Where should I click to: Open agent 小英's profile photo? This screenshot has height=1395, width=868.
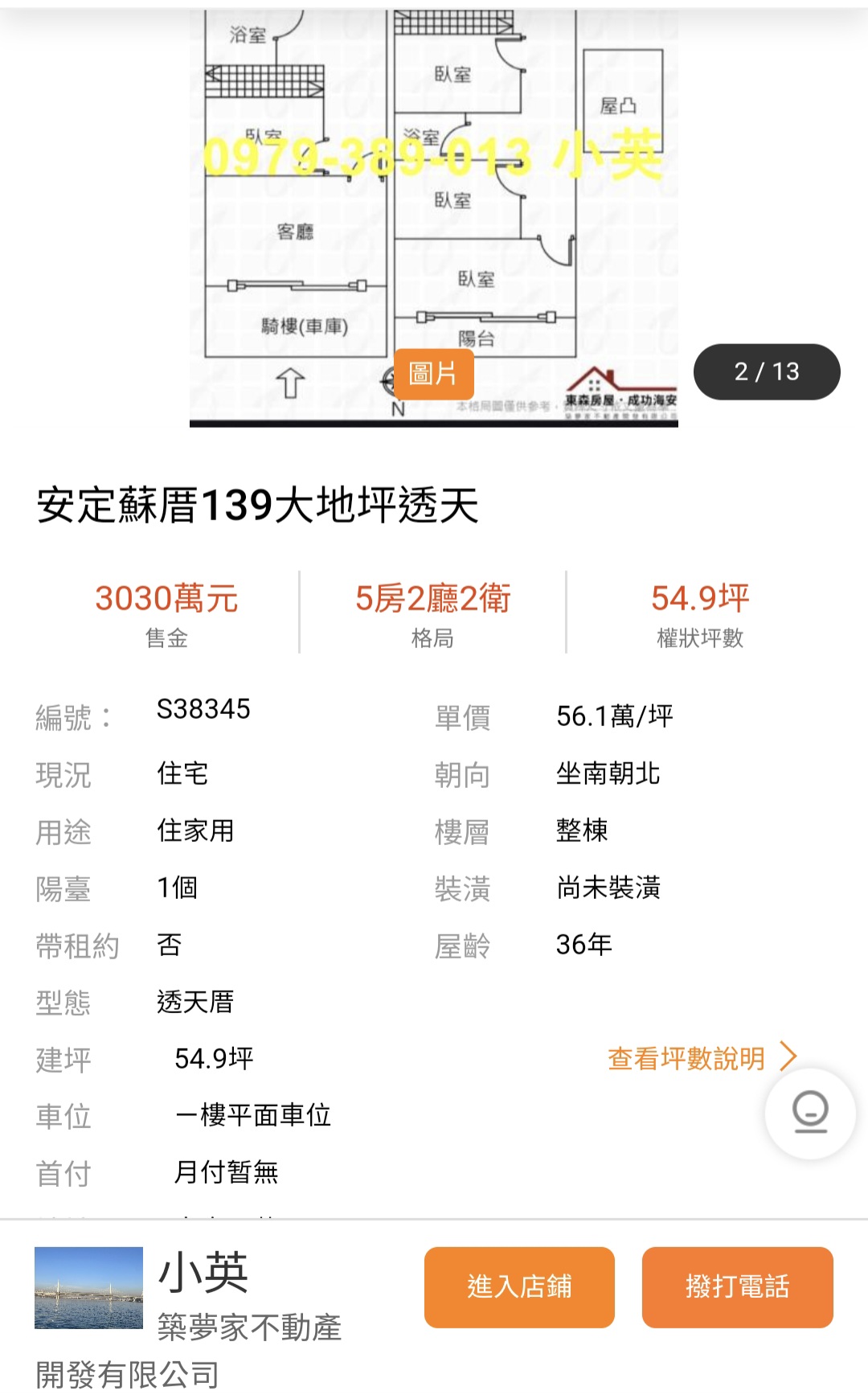[88, 1287]
